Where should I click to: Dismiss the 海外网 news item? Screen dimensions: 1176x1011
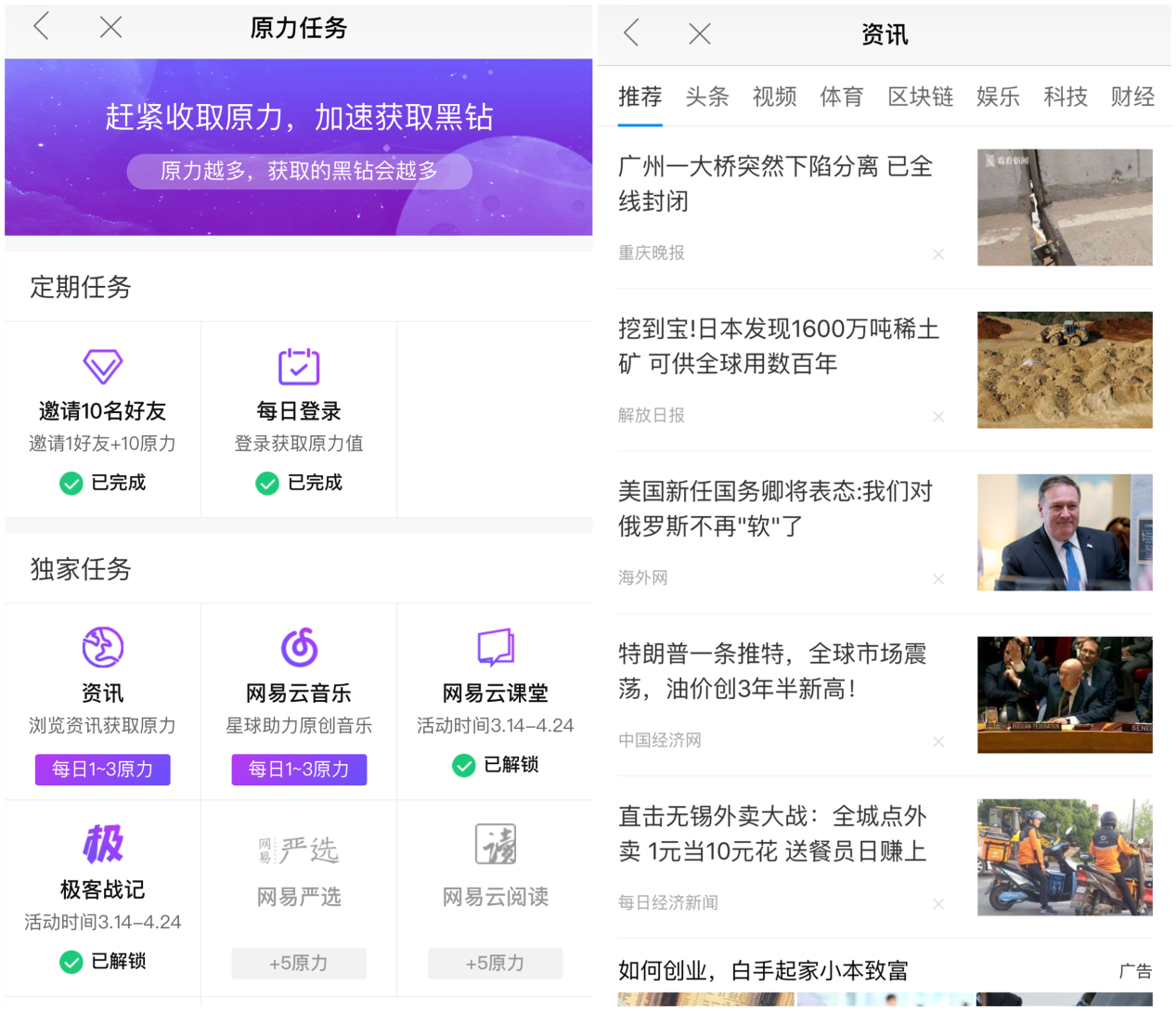pyautogui.click(x=938, y=579)
